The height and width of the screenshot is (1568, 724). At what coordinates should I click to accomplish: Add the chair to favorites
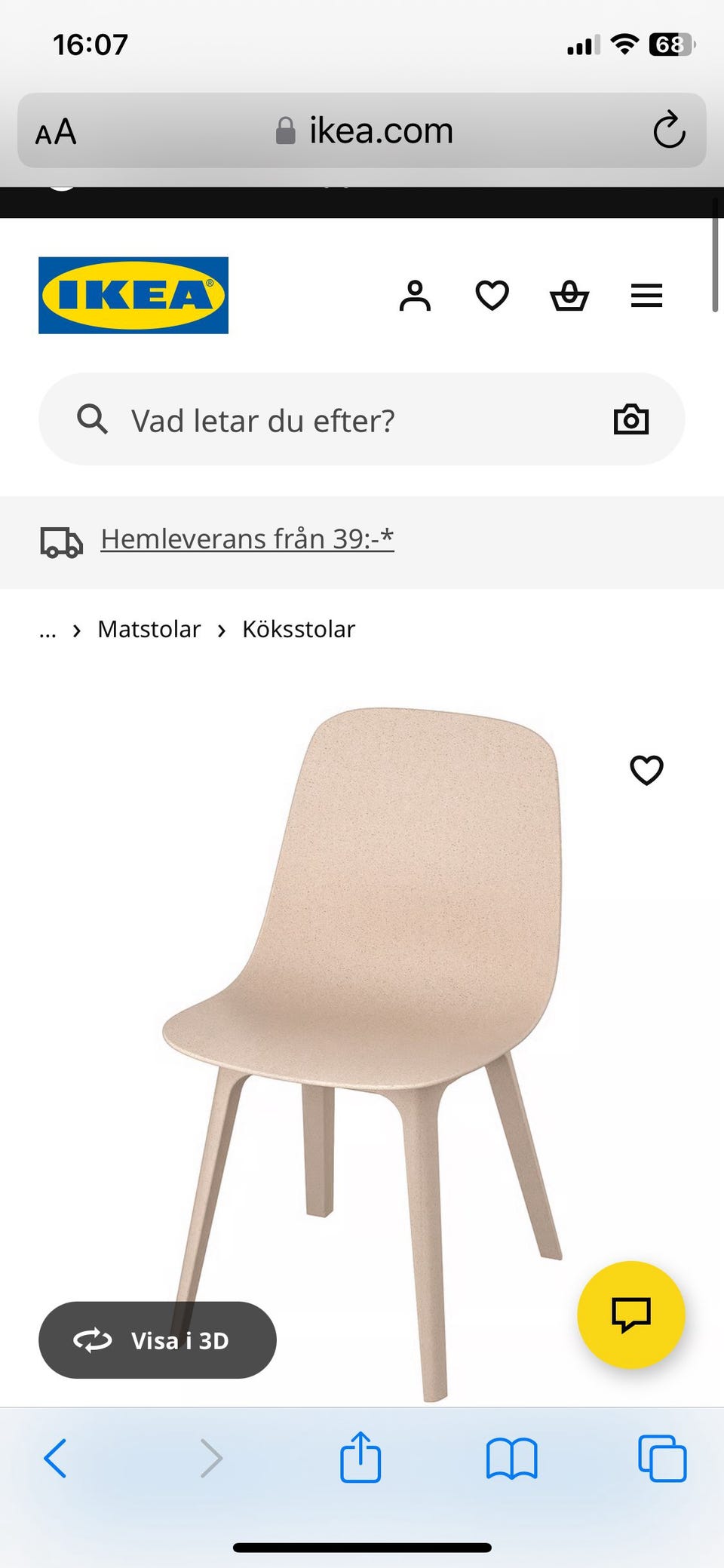click(646, 771)
